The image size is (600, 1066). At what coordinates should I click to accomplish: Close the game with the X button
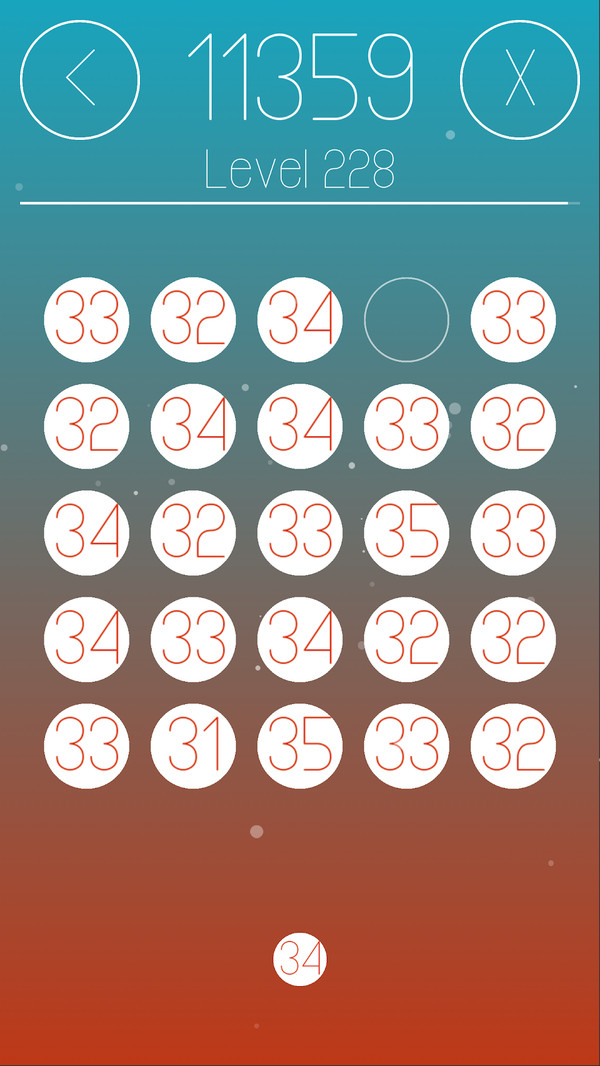[x=519, y=79]
